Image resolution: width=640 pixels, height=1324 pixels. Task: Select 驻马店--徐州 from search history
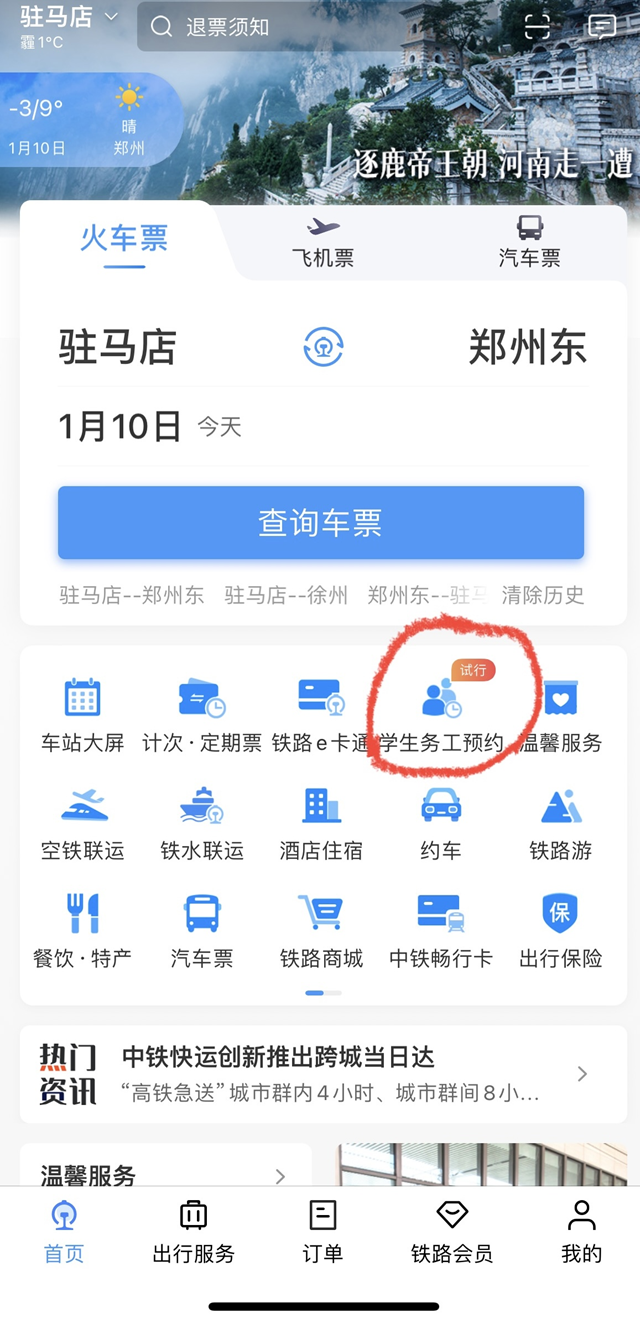click(x=286, y=596)
